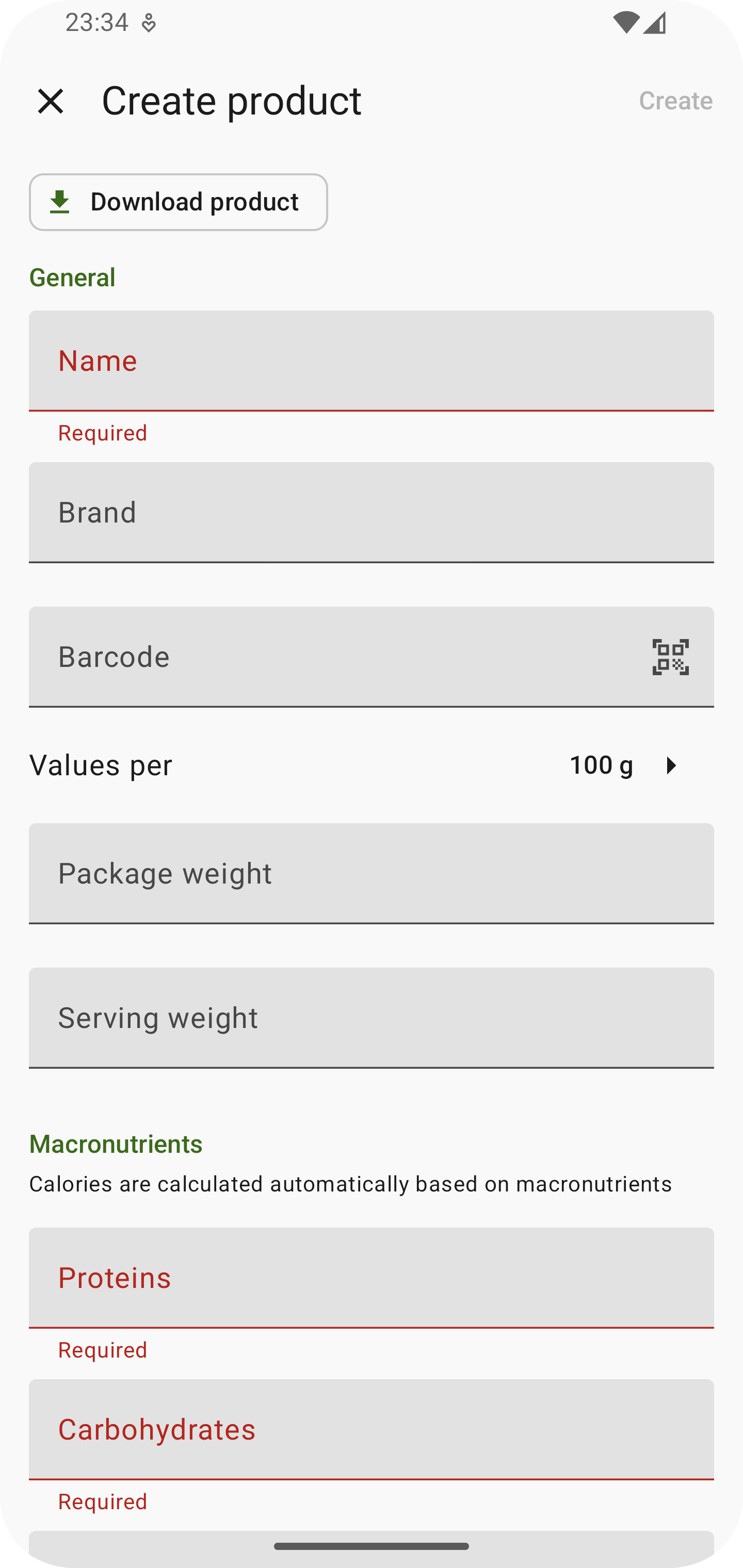The image size is (743, 1568).
Task: Focus the Name field
Action: pyautogui.click(x=372, y=361)
